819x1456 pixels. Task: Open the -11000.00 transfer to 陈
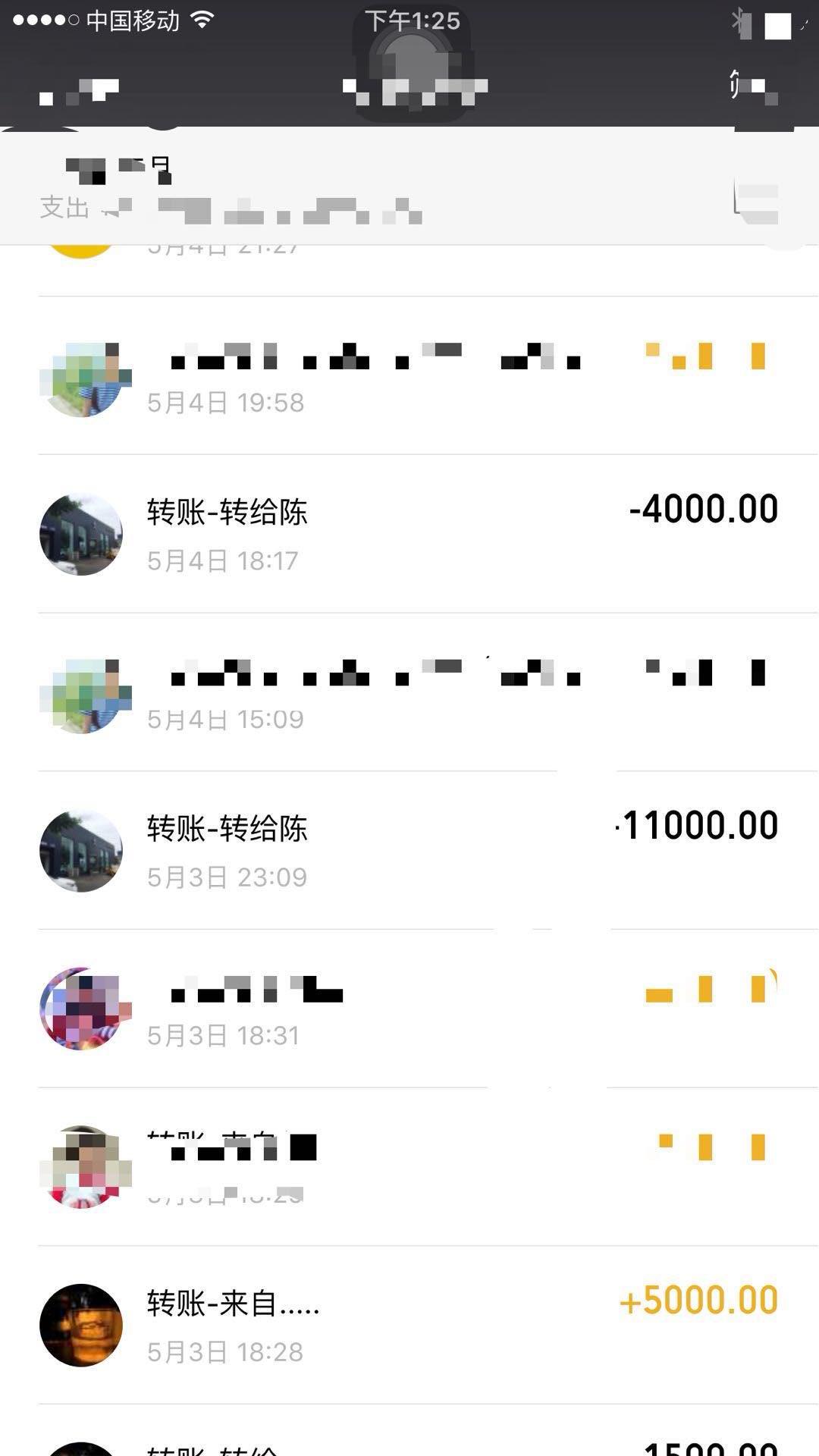tap(409, 850)
